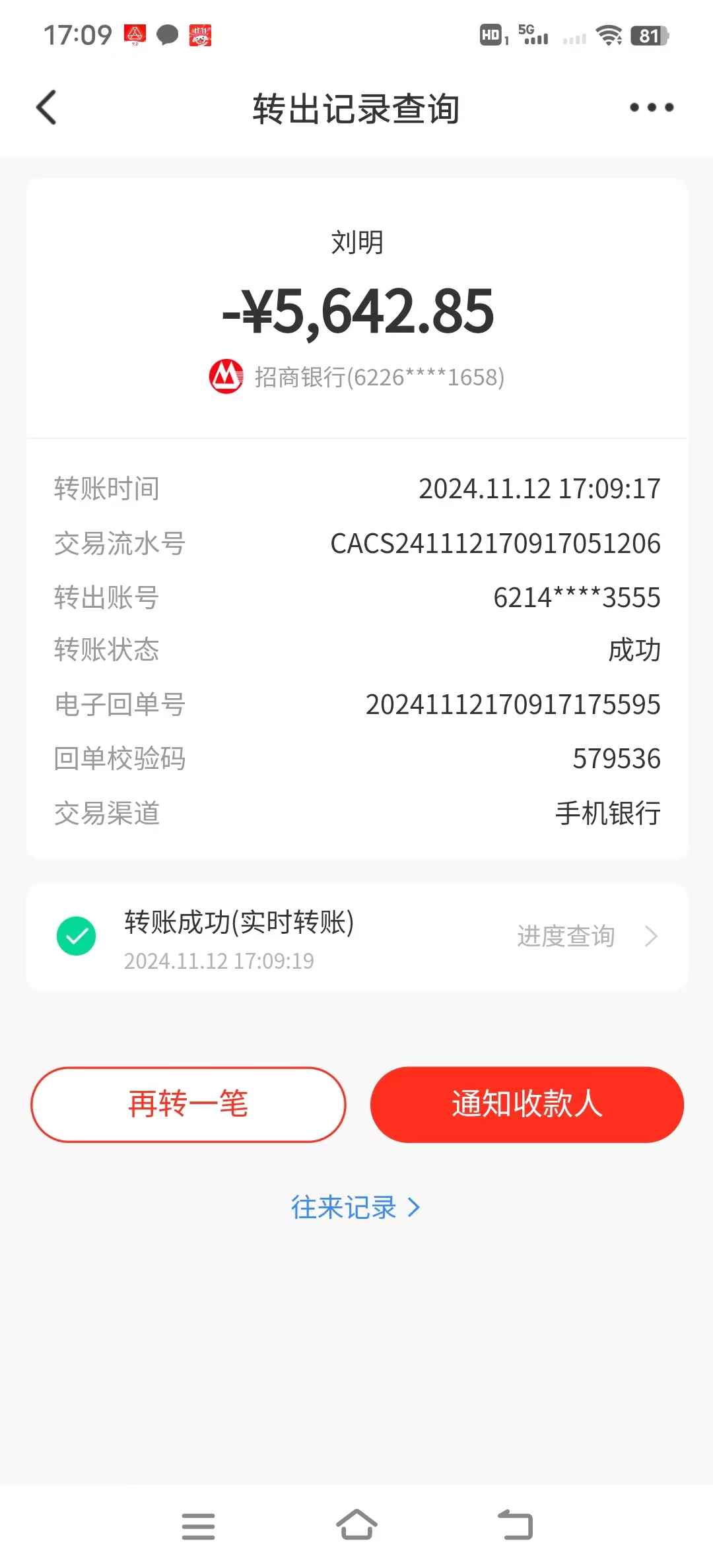Go back from transfer record page

click(46, 108)
